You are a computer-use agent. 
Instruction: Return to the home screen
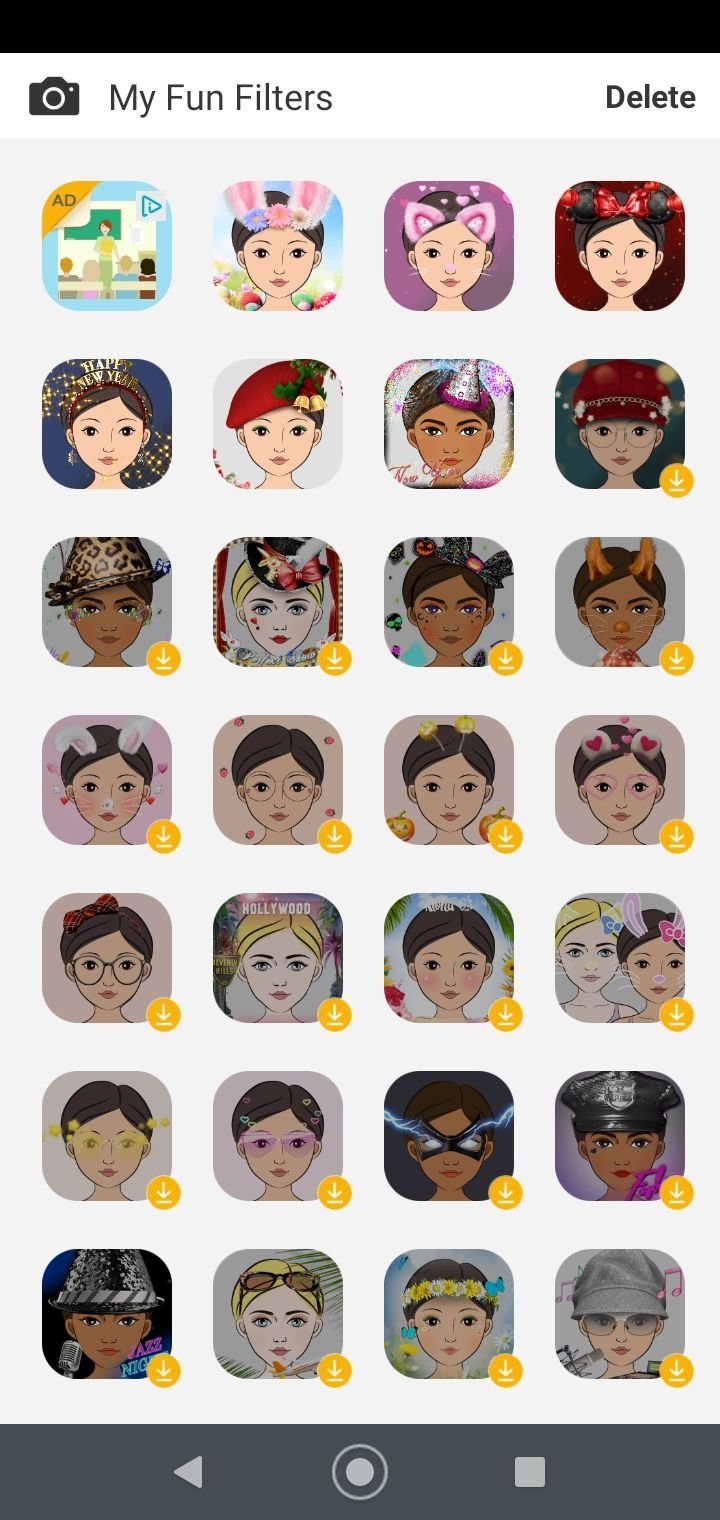[360, 1472]
